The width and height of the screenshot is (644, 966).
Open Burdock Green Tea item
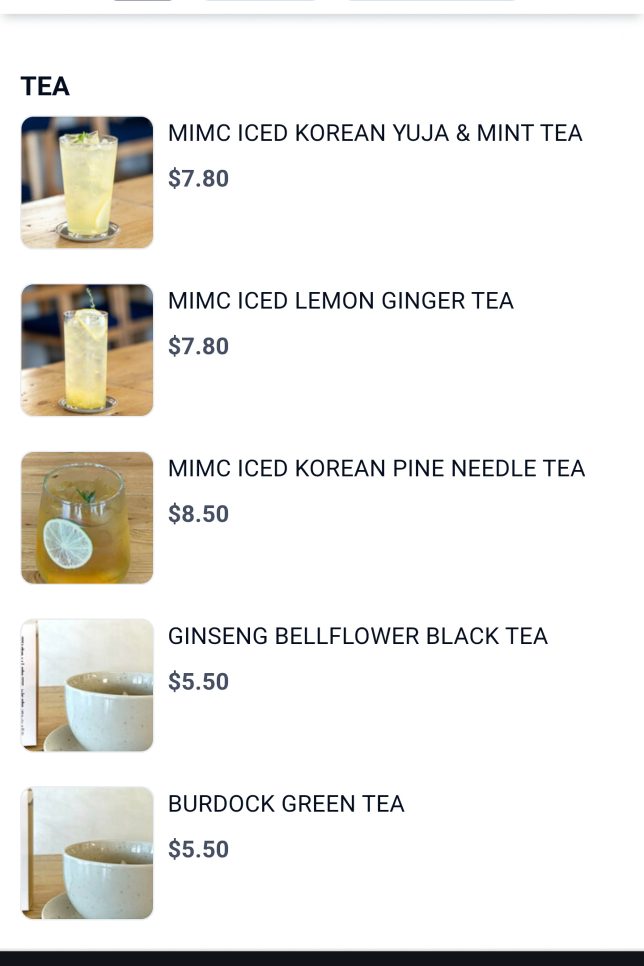(286, 805)
